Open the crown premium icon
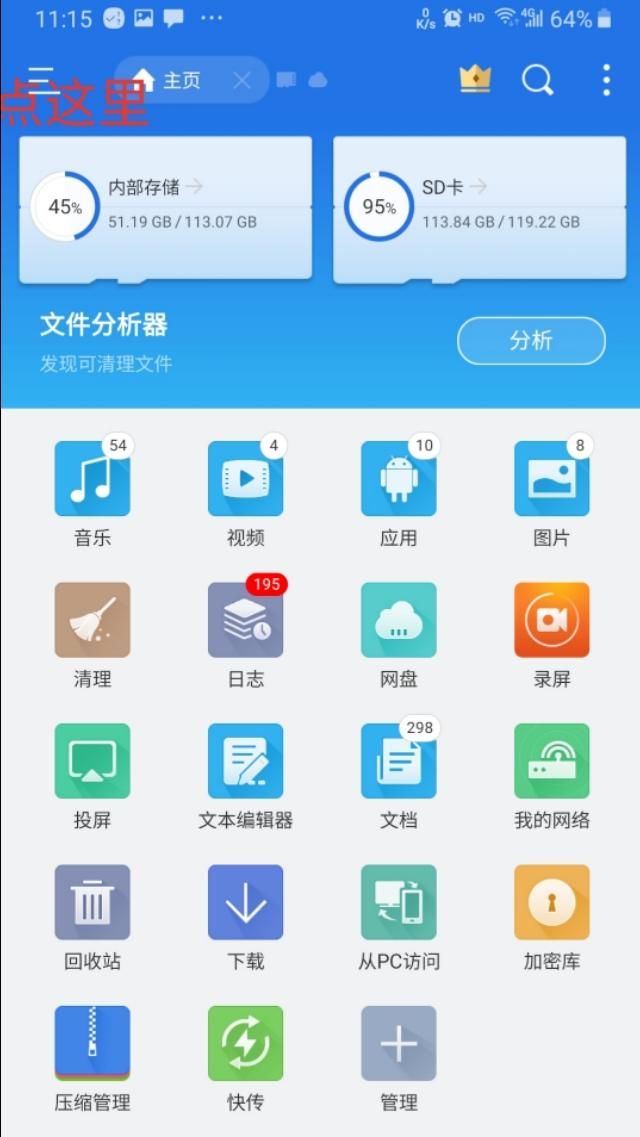The image size is (640, 1137). 475,80
